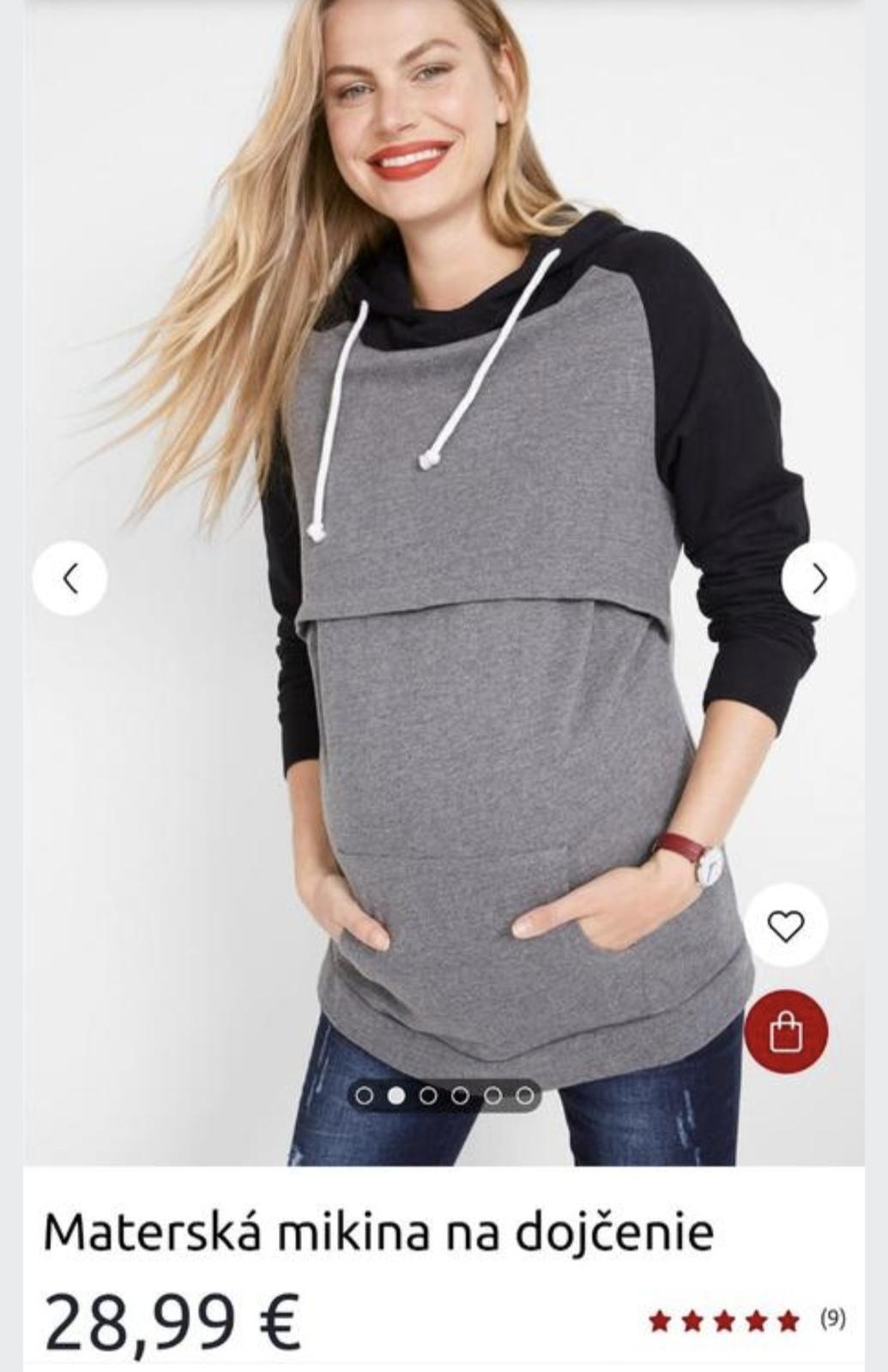This screenshot has width=888, height=1372.
Task: Add the hoodie to the shopping bag
Action: (785, 1032)
